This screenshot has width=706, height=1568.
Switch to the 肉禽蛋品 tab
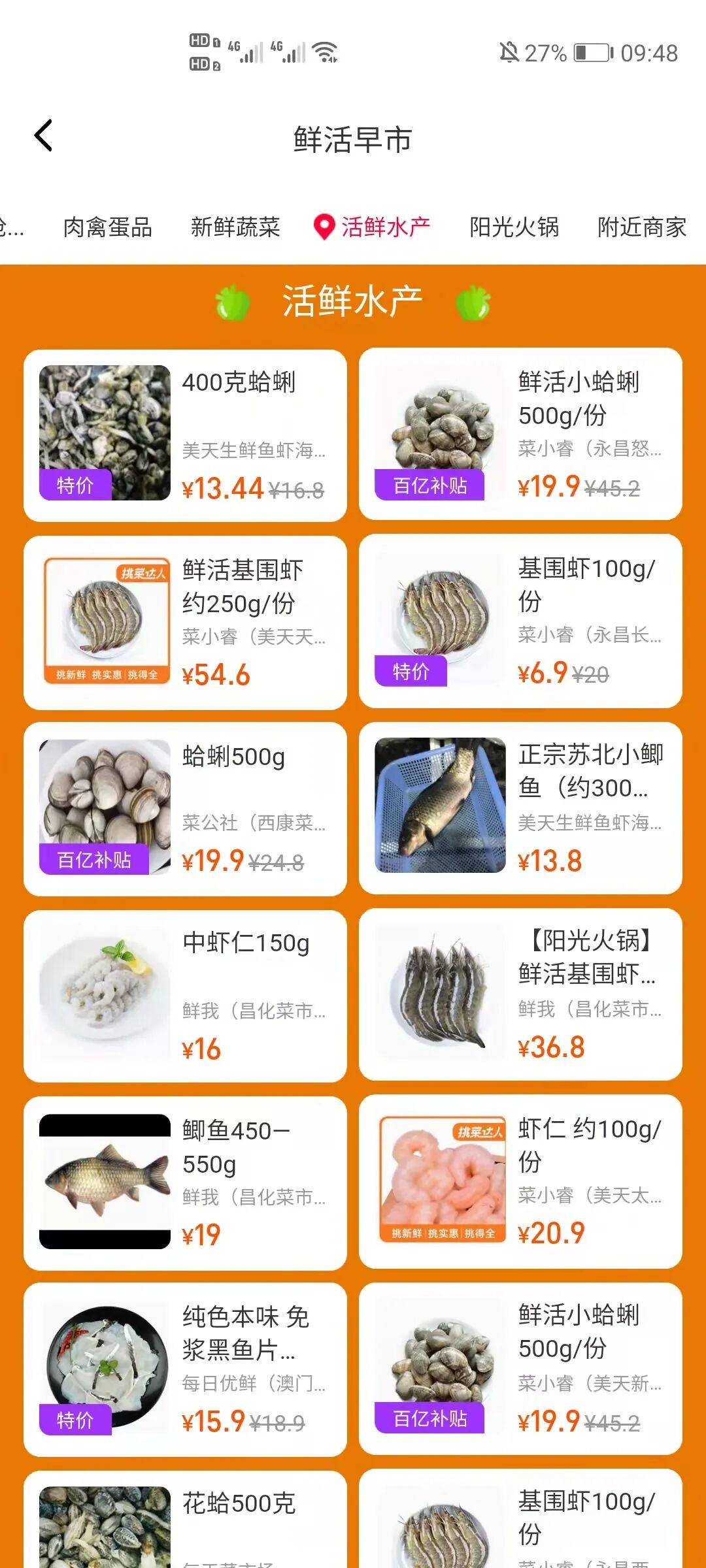(x=108, y=227)
